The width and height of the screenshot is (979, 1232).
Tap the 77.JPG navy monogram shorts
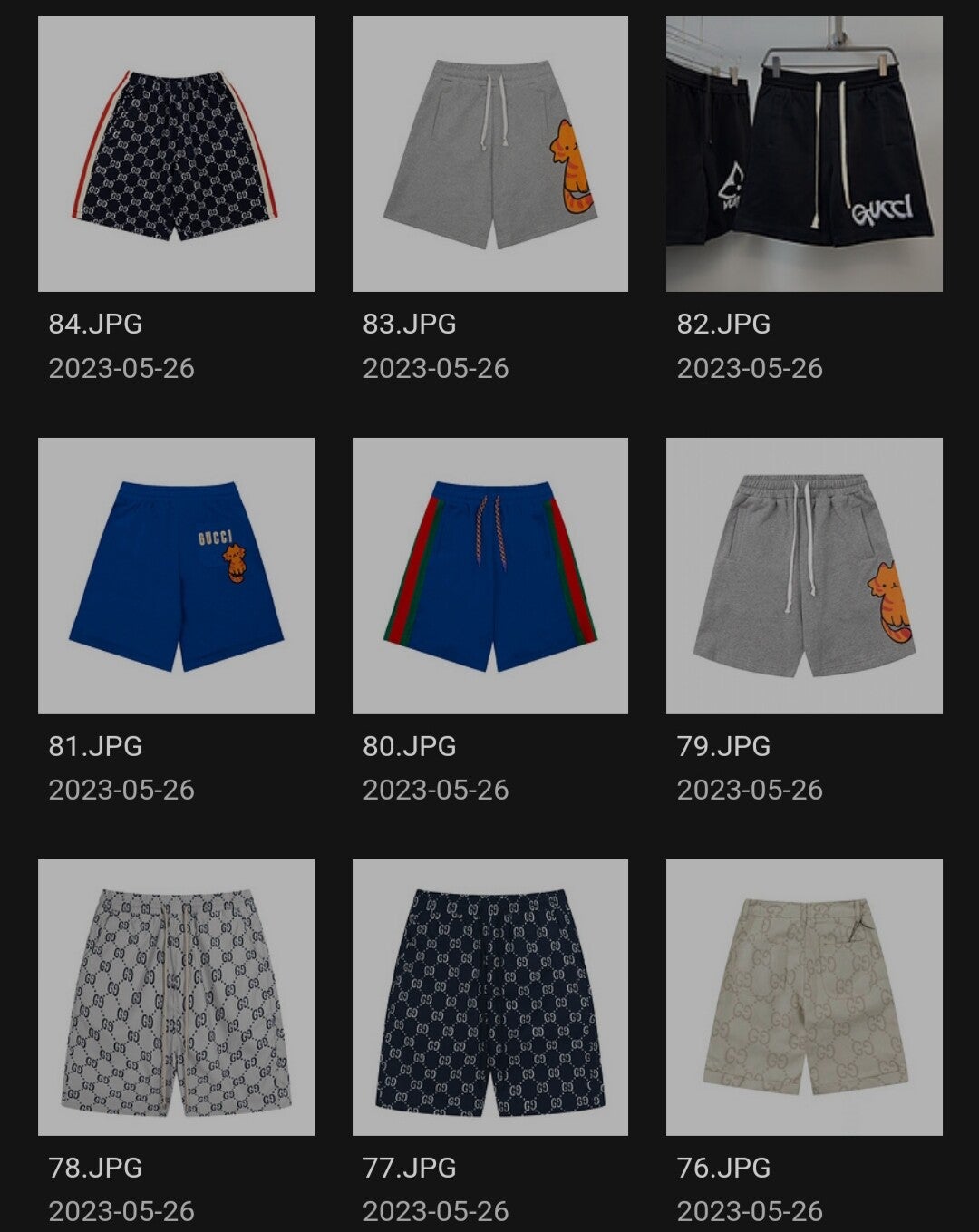489,997
